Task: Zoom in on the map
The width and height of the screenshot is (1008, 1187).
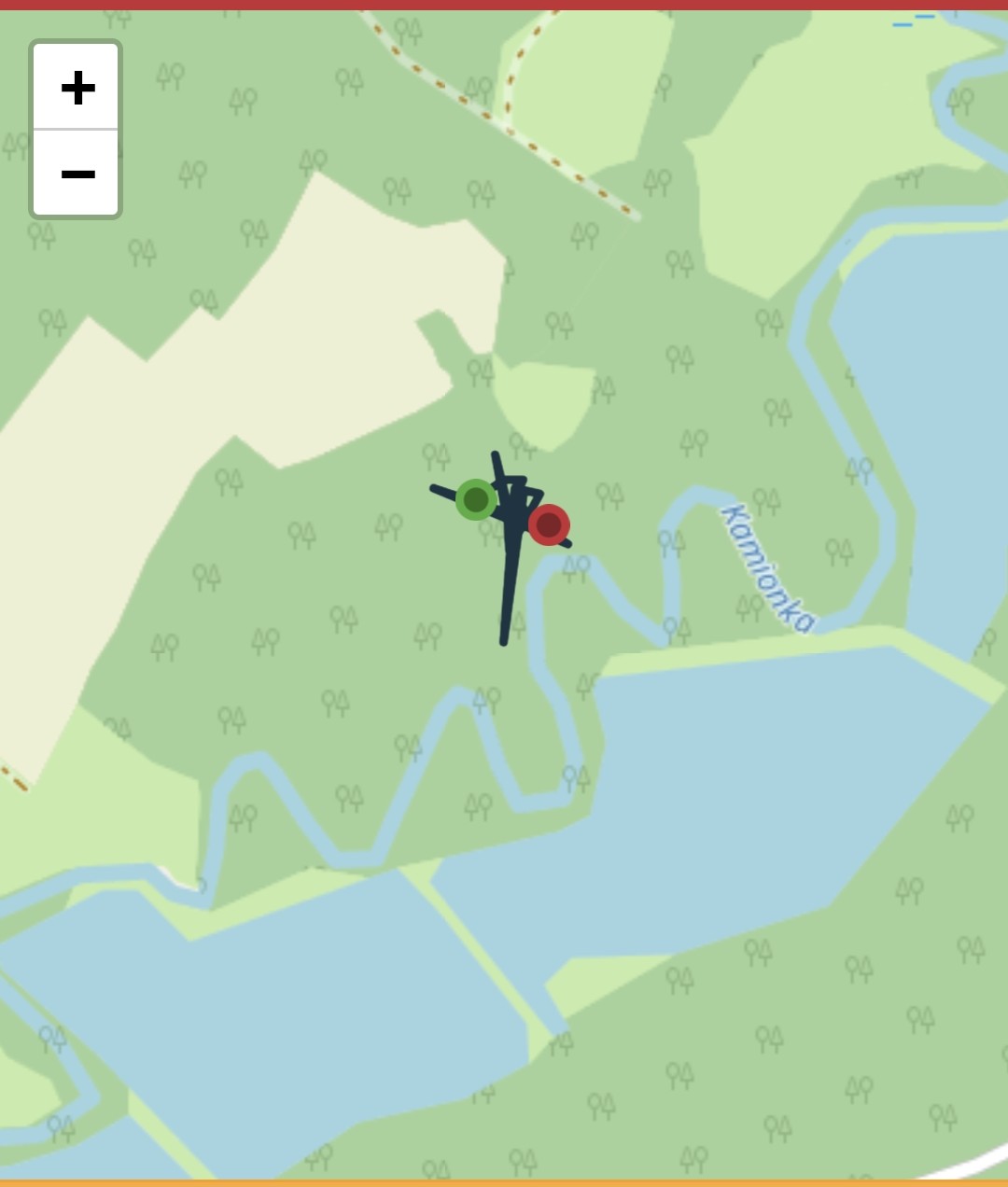Action: pos(77,87)
